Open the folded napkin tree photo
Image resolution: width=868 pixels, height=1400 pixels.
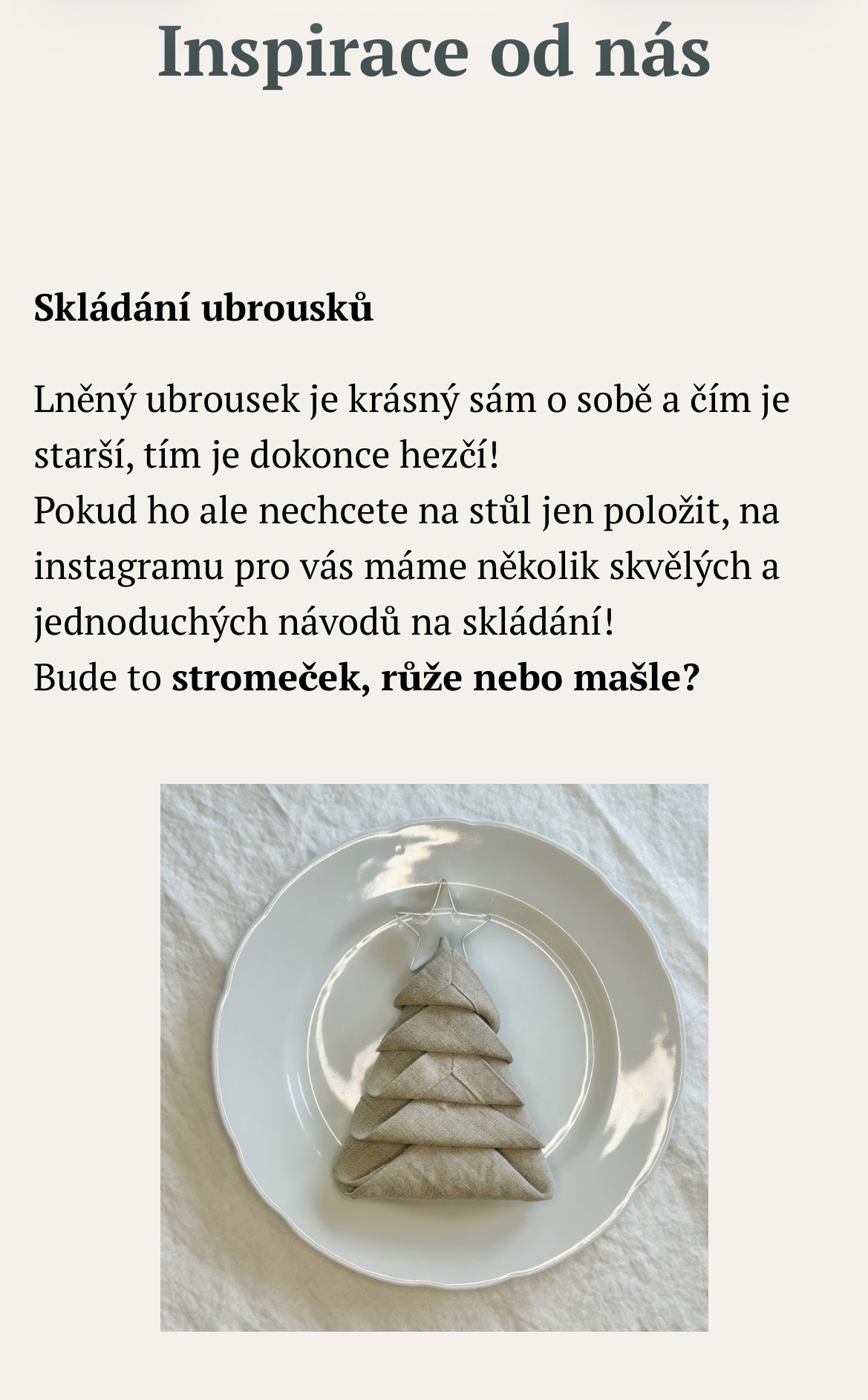coord(434,1057)
